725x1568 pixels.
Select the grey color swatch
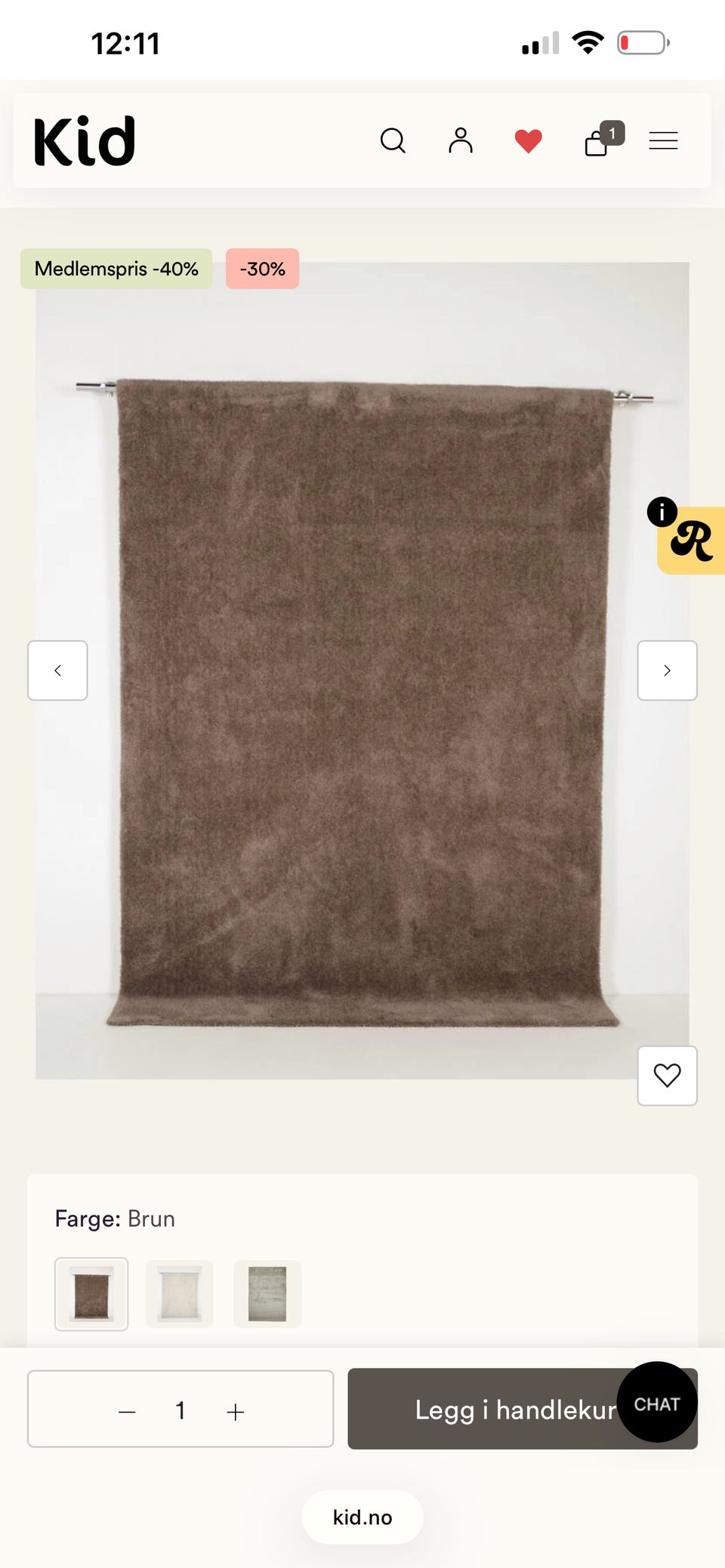click(x=267, y=1294)
